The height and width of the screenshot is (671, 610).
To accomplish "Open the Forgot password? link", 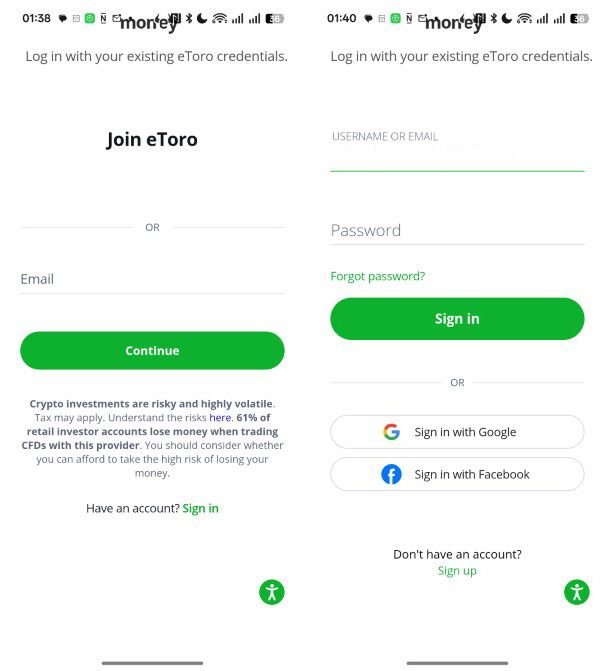I will click(x=377, y=276).
